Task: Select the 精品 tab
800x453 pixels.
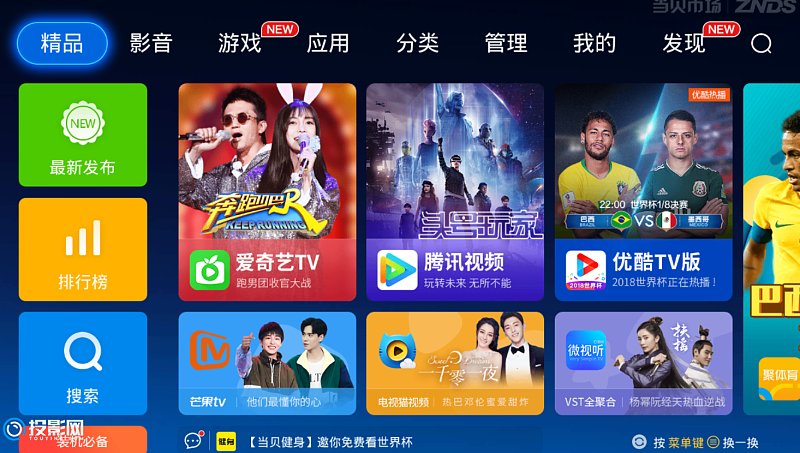Action: coord(62,43)
